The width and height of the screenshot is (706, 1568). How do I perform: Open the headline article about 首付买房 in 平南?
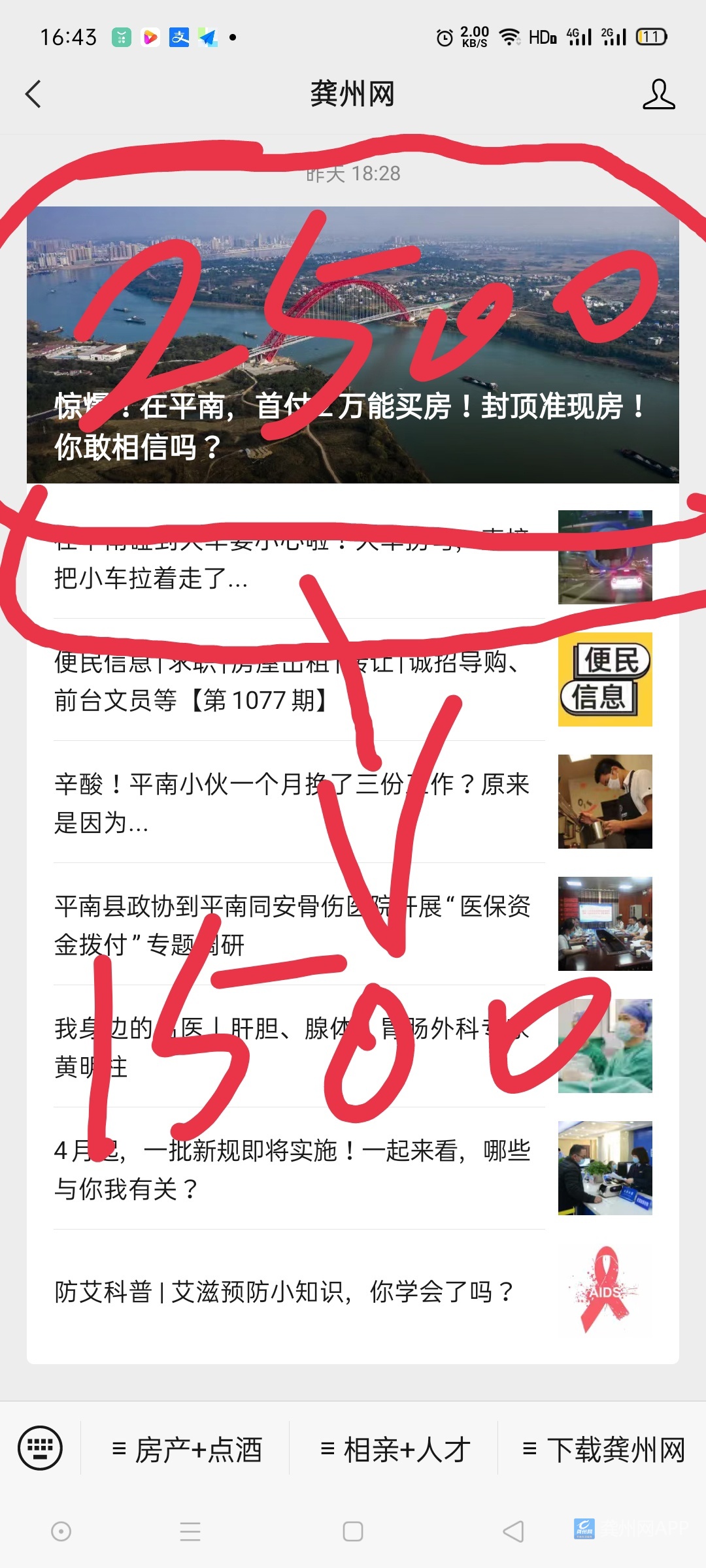click(x=353, y=345)
